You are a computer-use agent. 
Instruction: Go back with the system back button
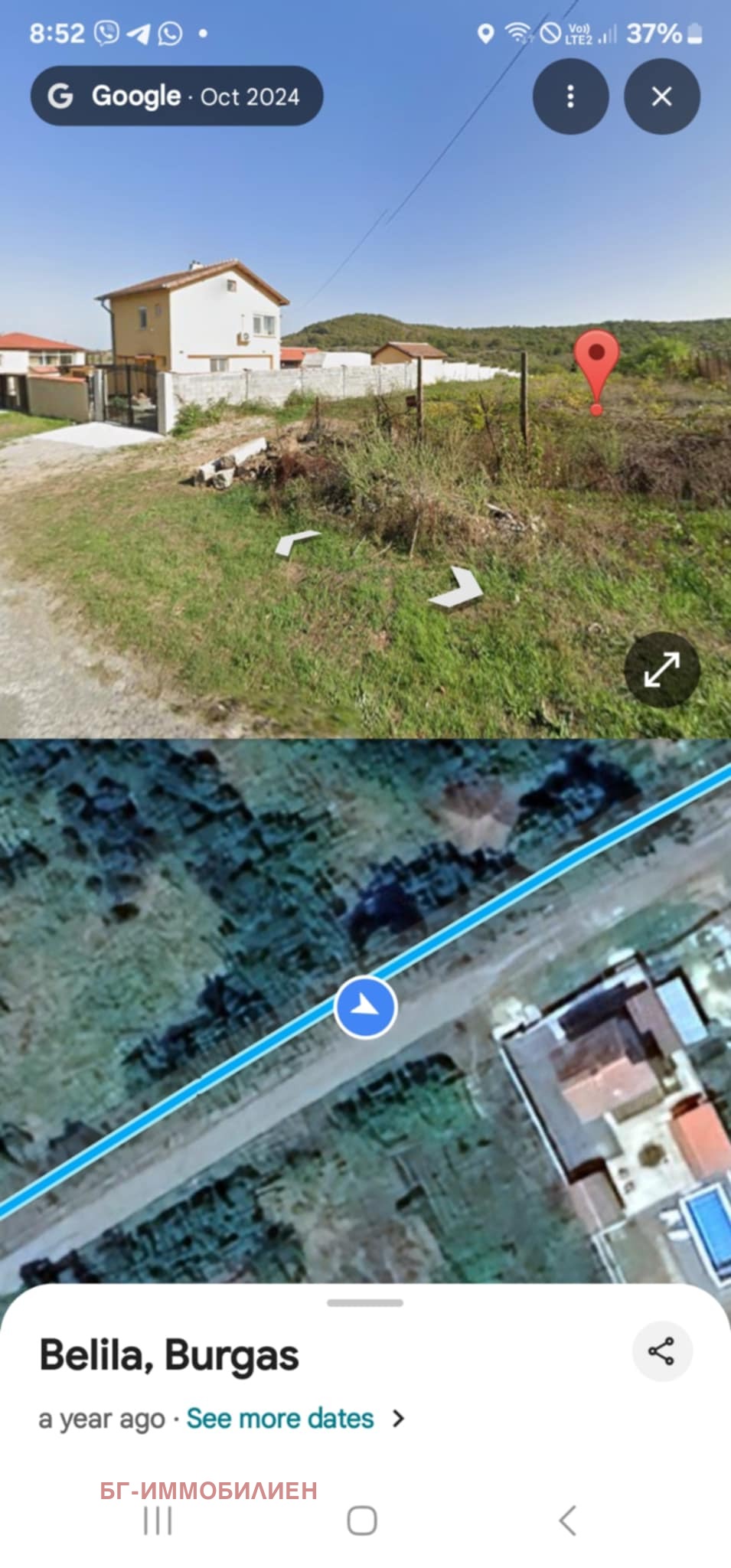567,1520
